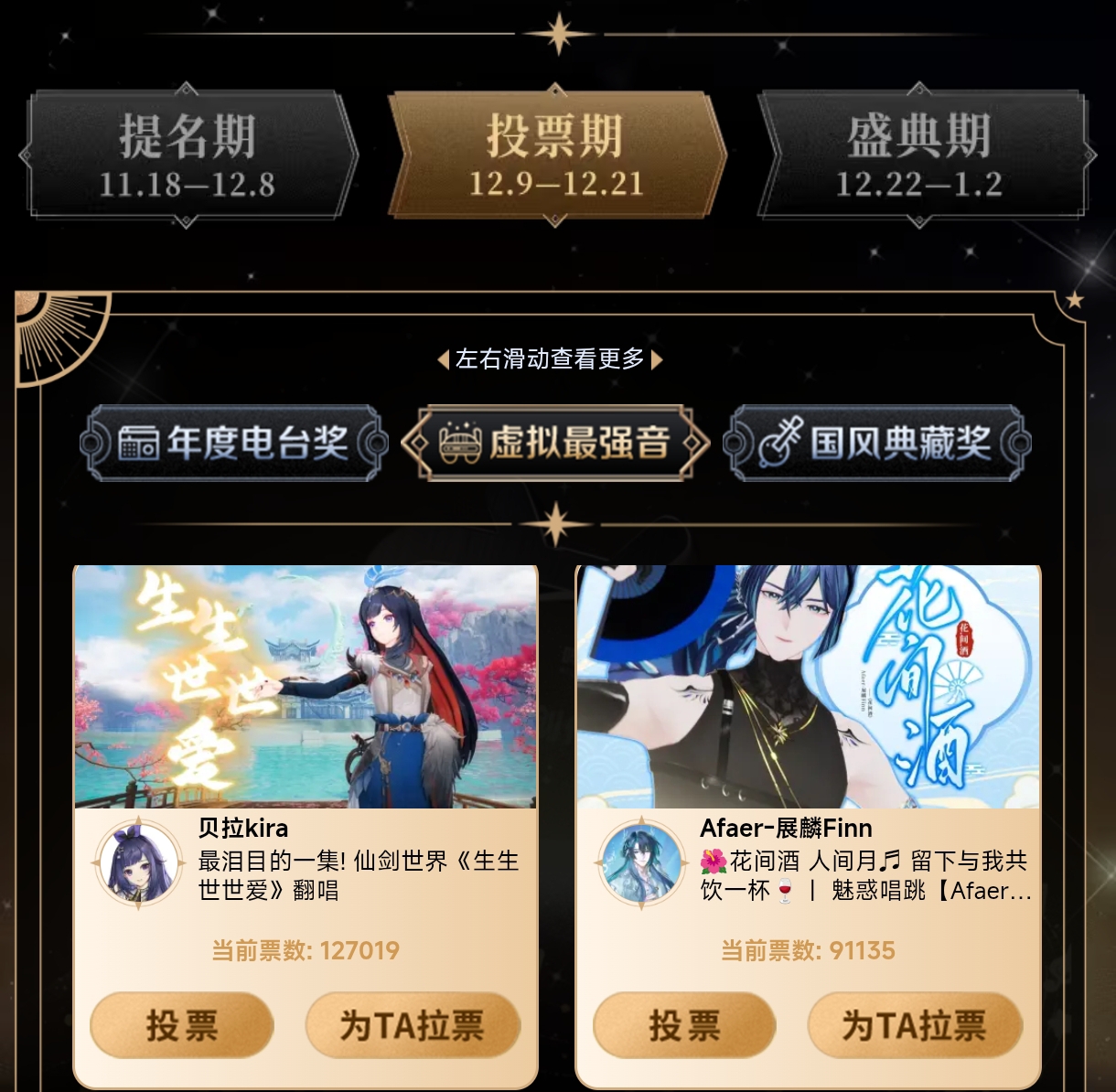The width and height of the screenshot is (1116, 1092).
Task: Cast a vote for Afaer-展麟Finn
Action: coord(684,1025)
